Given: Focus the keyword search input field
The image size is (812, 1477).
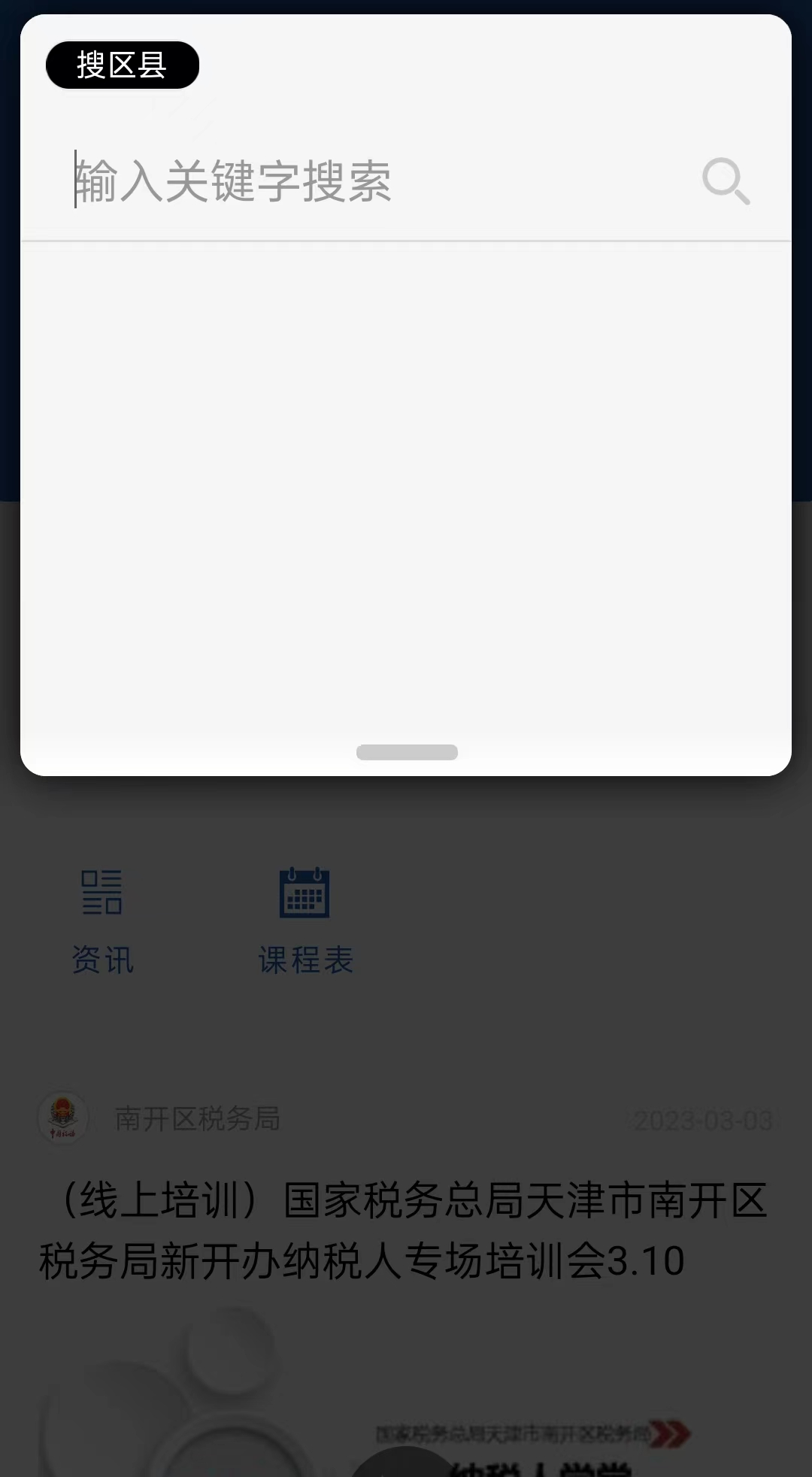Looking at the screenshot, I should [x=376, y=181].
